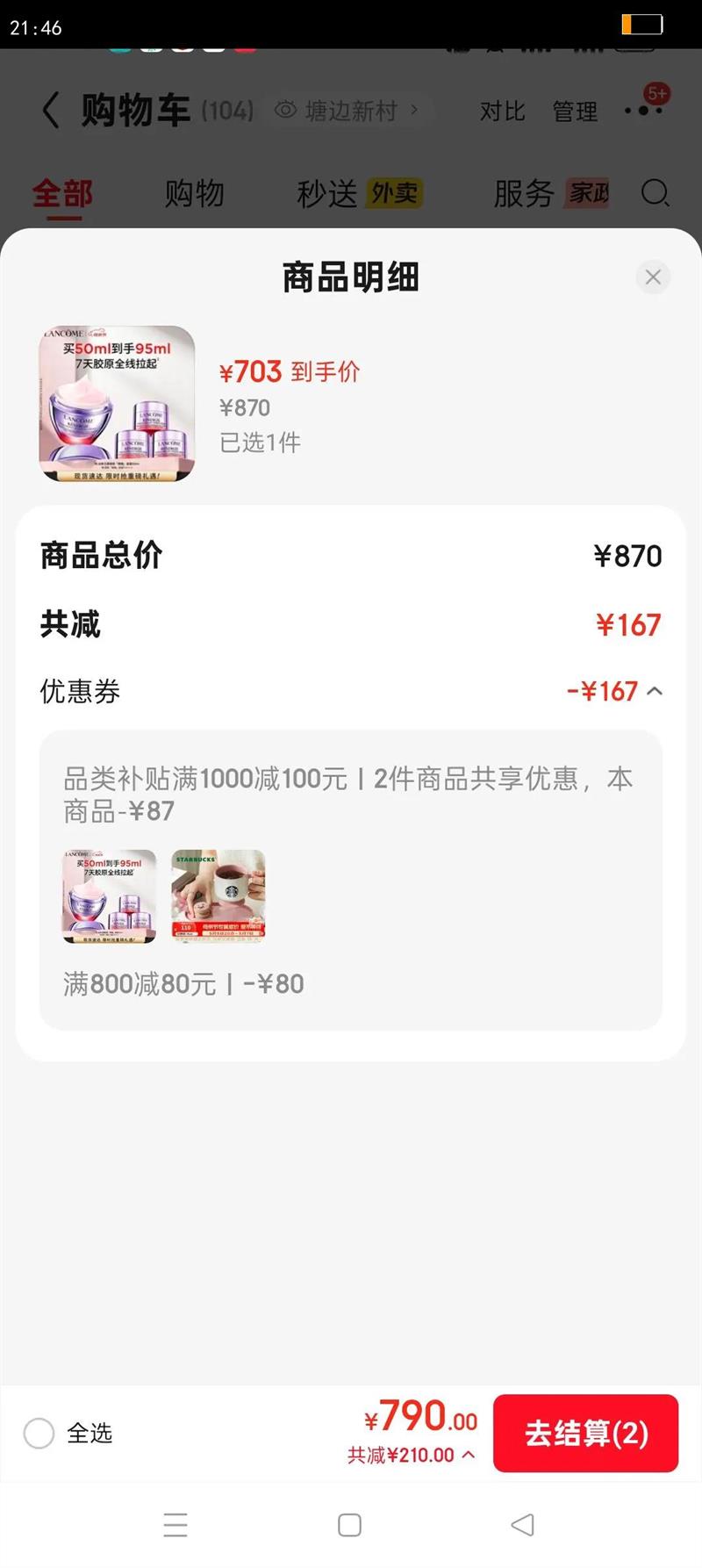Open the Lancome product image at top
Screen dimensions: 702x1568
coord(117,404)
